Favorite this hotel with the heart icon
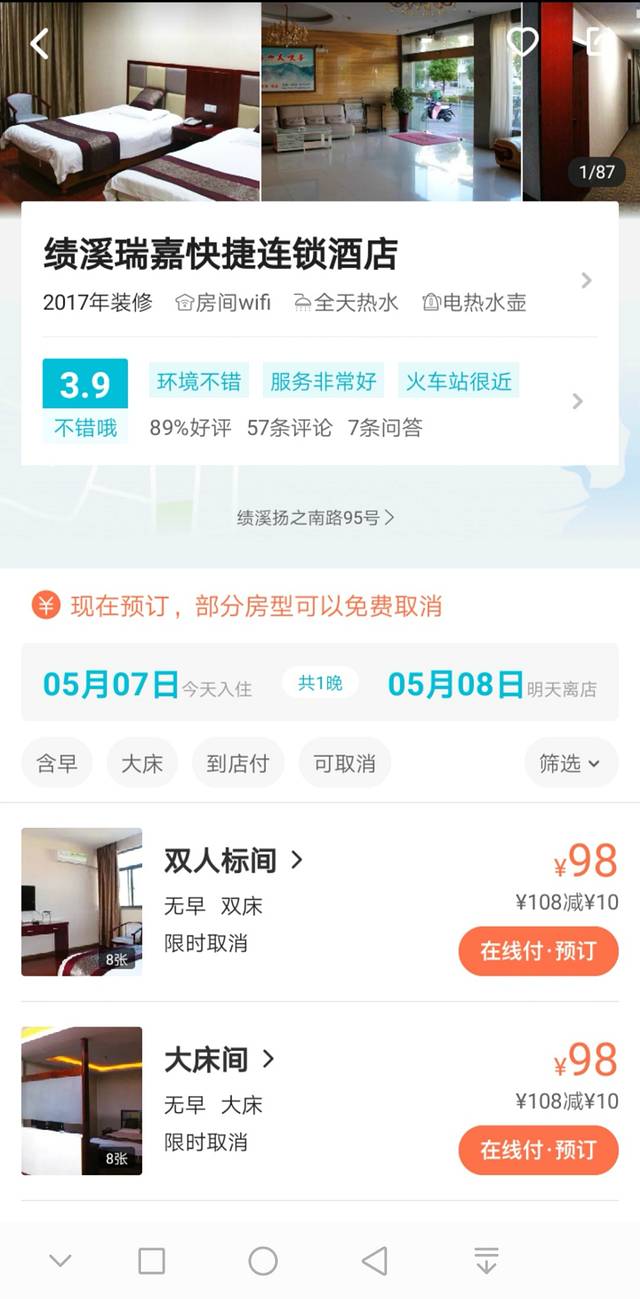Viewport: 640px width, 1299px height. click(522, 41)
